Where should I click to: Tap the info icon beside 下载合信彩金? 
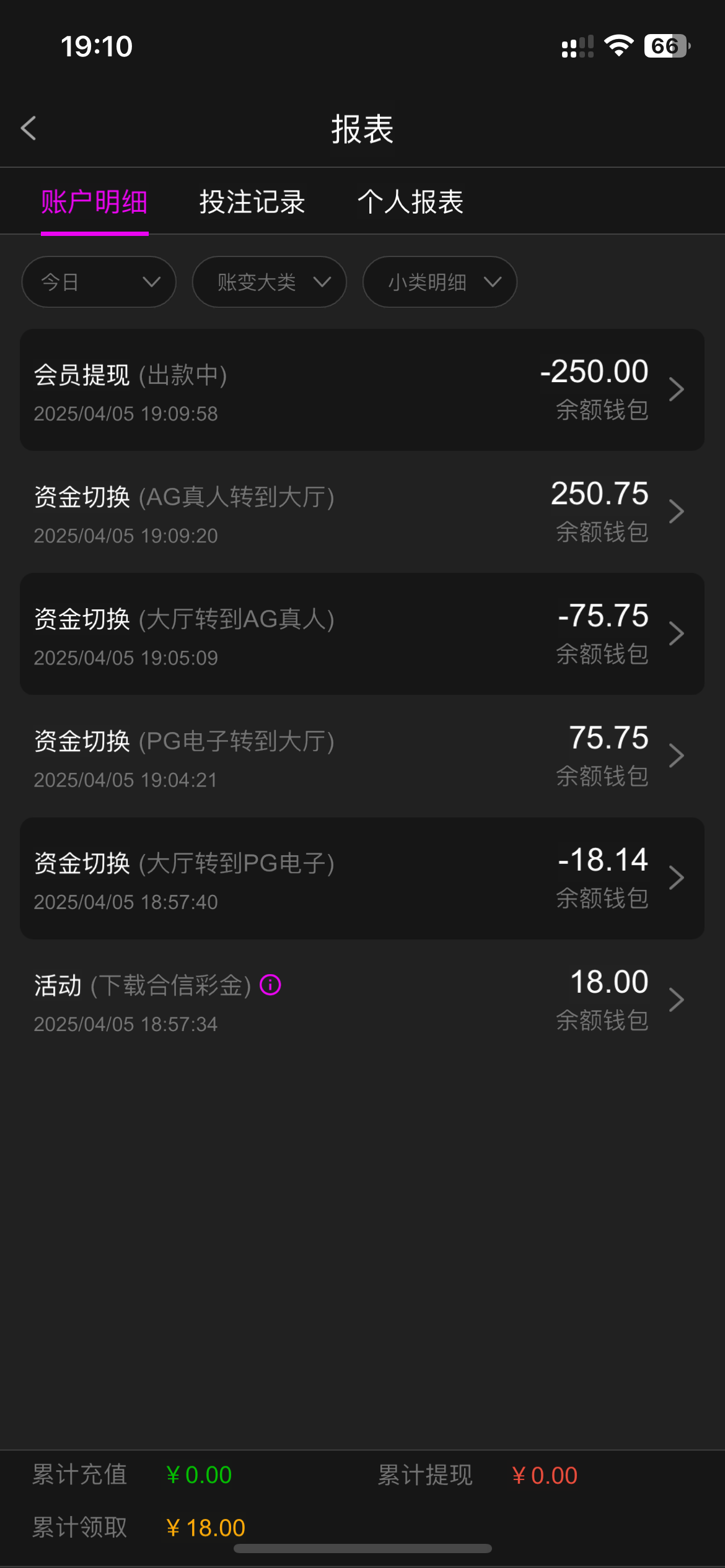pos(270,985)
